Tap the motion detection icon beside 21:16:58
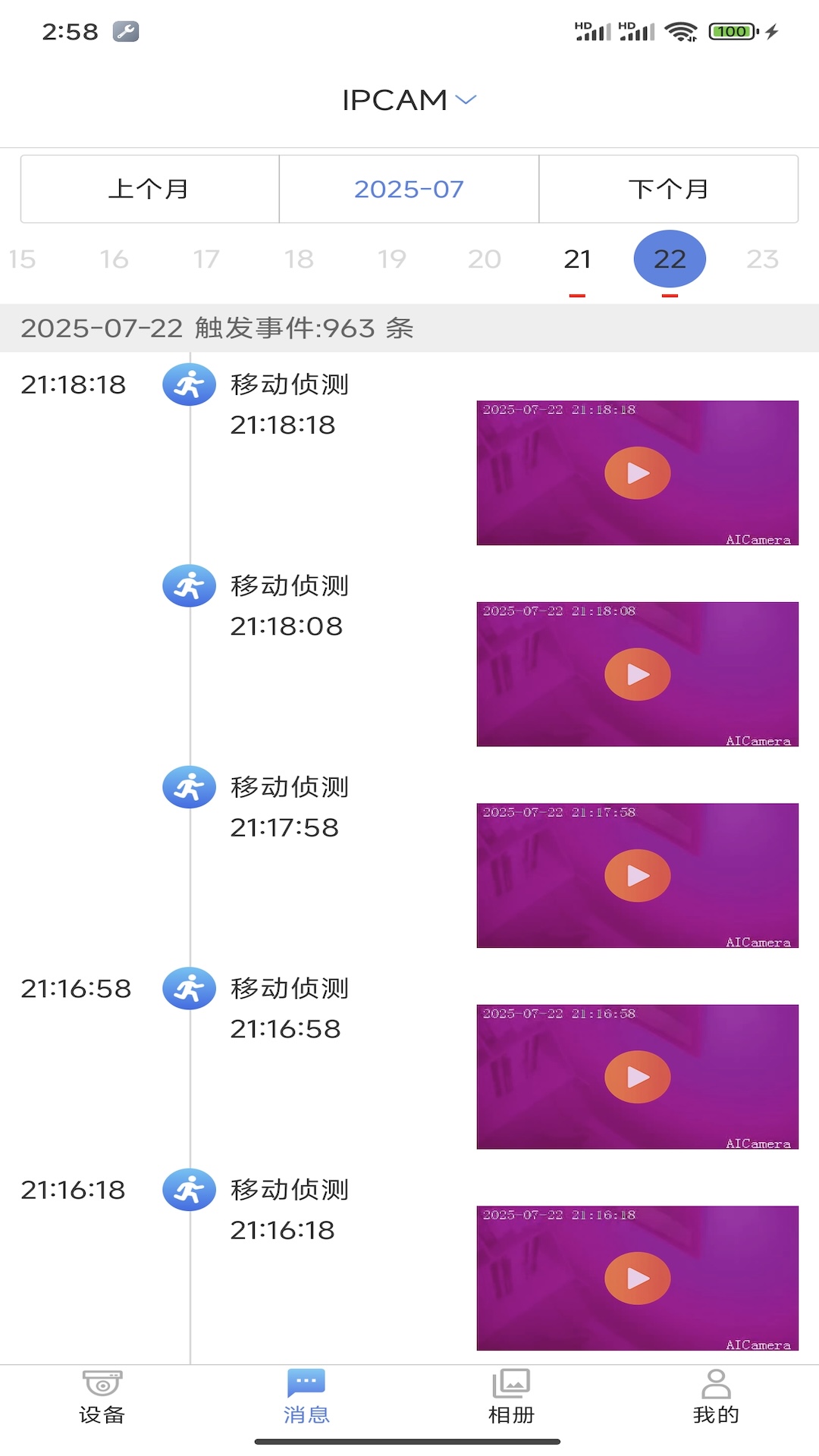The height and width of the screenshot is (1456, 819). tap(189, 989)
